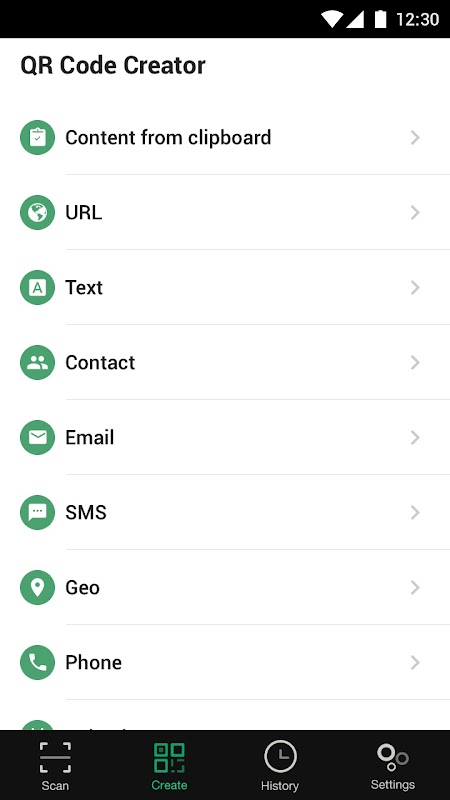Choose Email as QR content
This screenshot has width=450, height=800.
(225, 437)
